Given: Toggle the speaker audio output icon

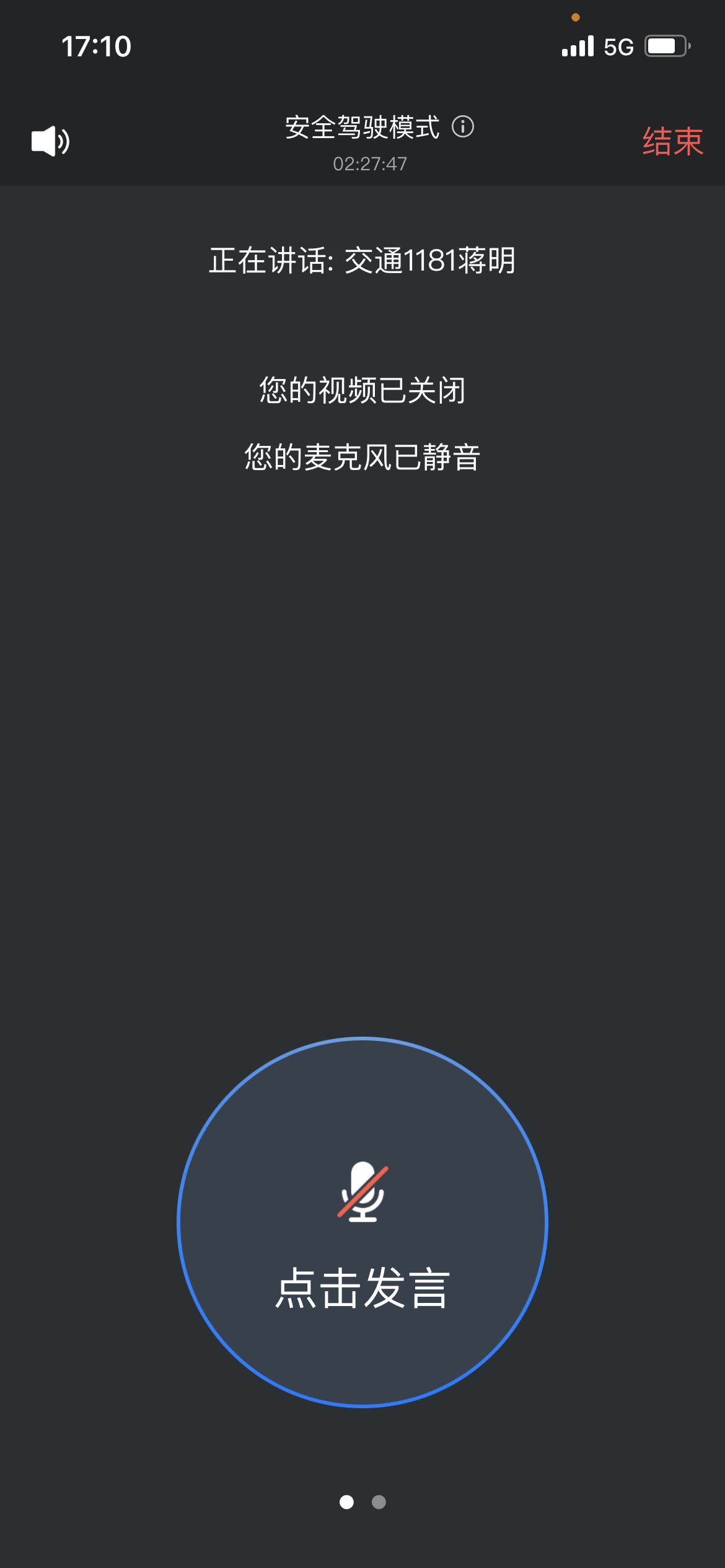Looking at the screenshot, I should pos(50,141).
